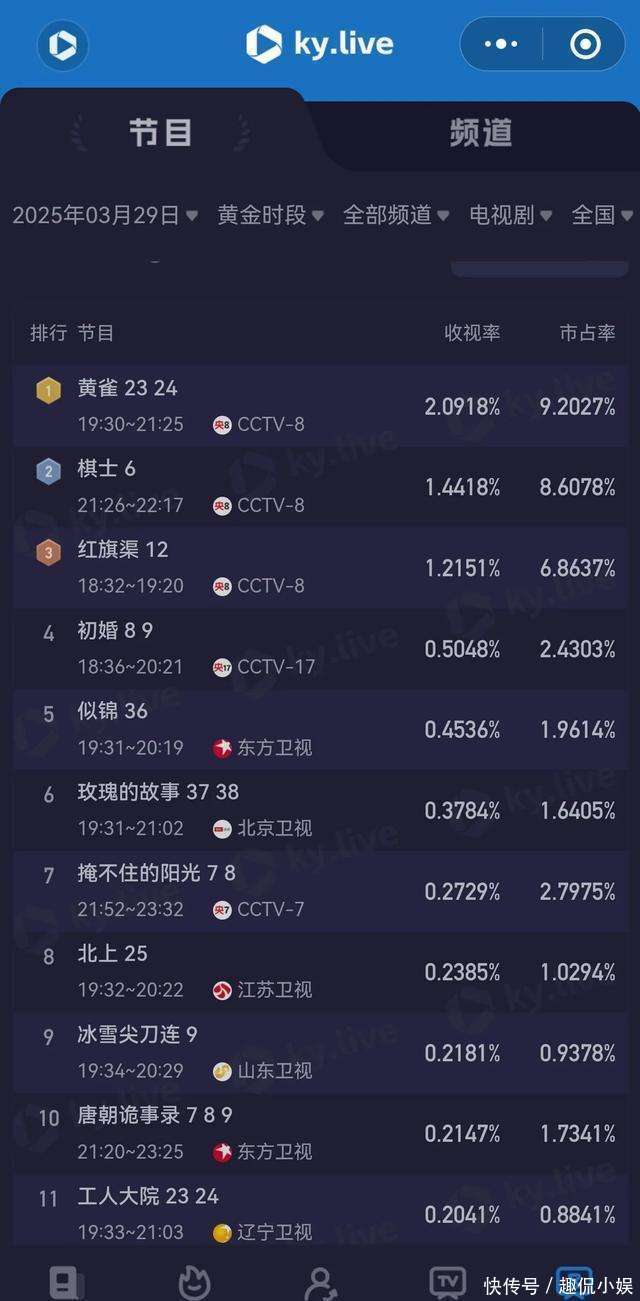View details for 棋士 6
Viewport: 640px width, 1301px height.
[x=320, y=486]
